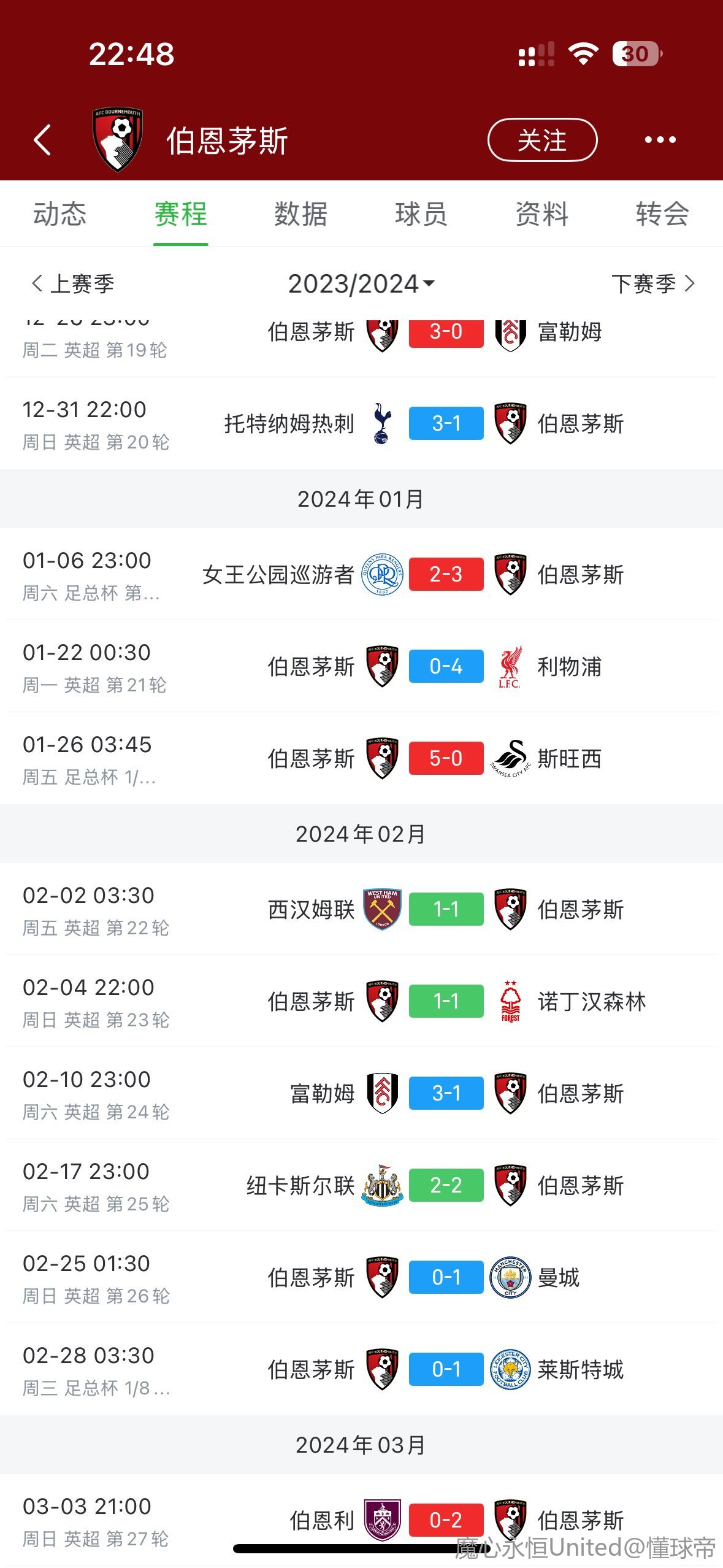Open the 托特纳姆热刺 3-1 伯恩茅斯 match
The width and height of the screenshot is (723, 1568).
tap(361, 423)
